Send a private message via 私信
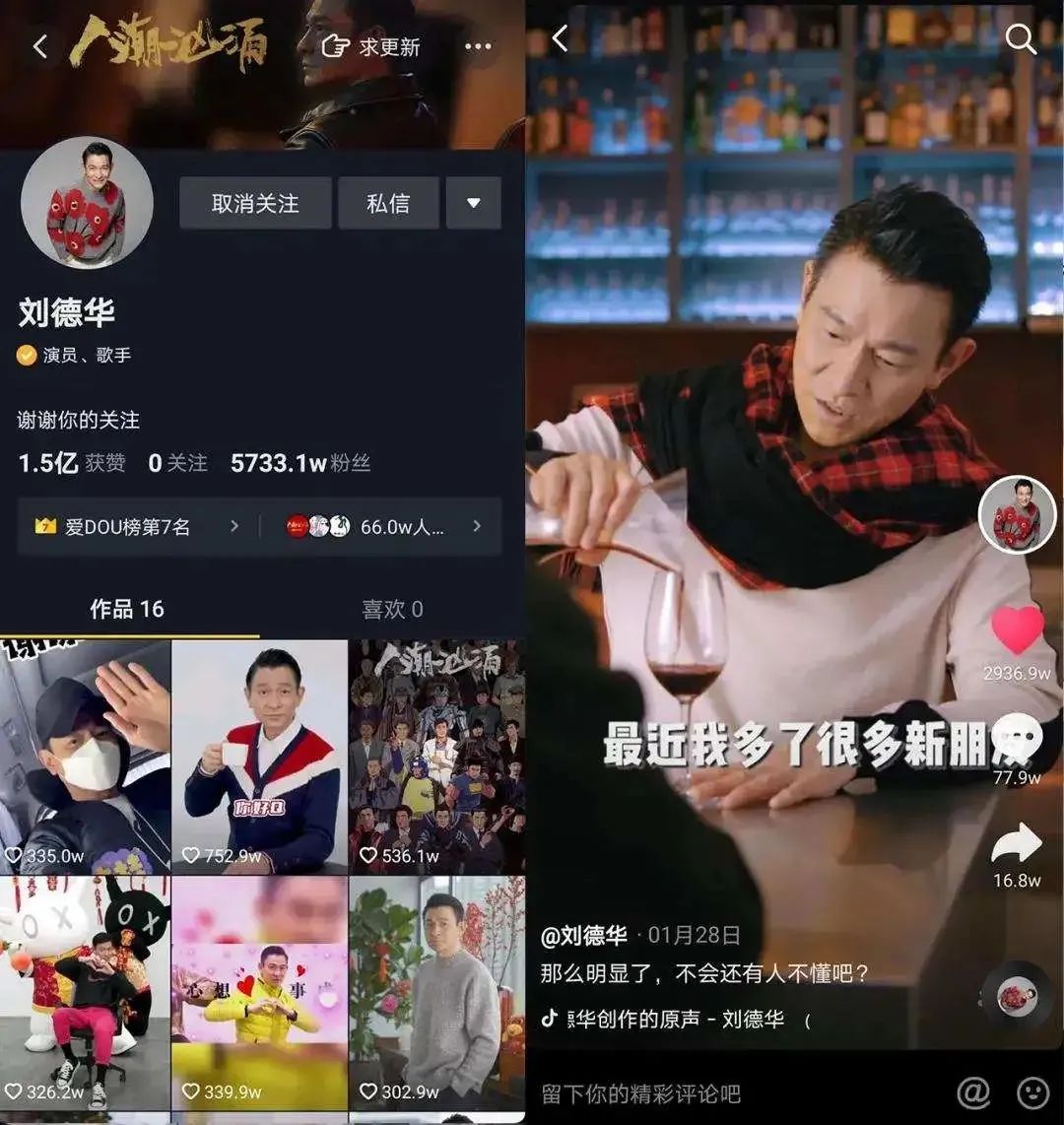The width and height of the screenshot is (1064, 1125). coord(388,204)
